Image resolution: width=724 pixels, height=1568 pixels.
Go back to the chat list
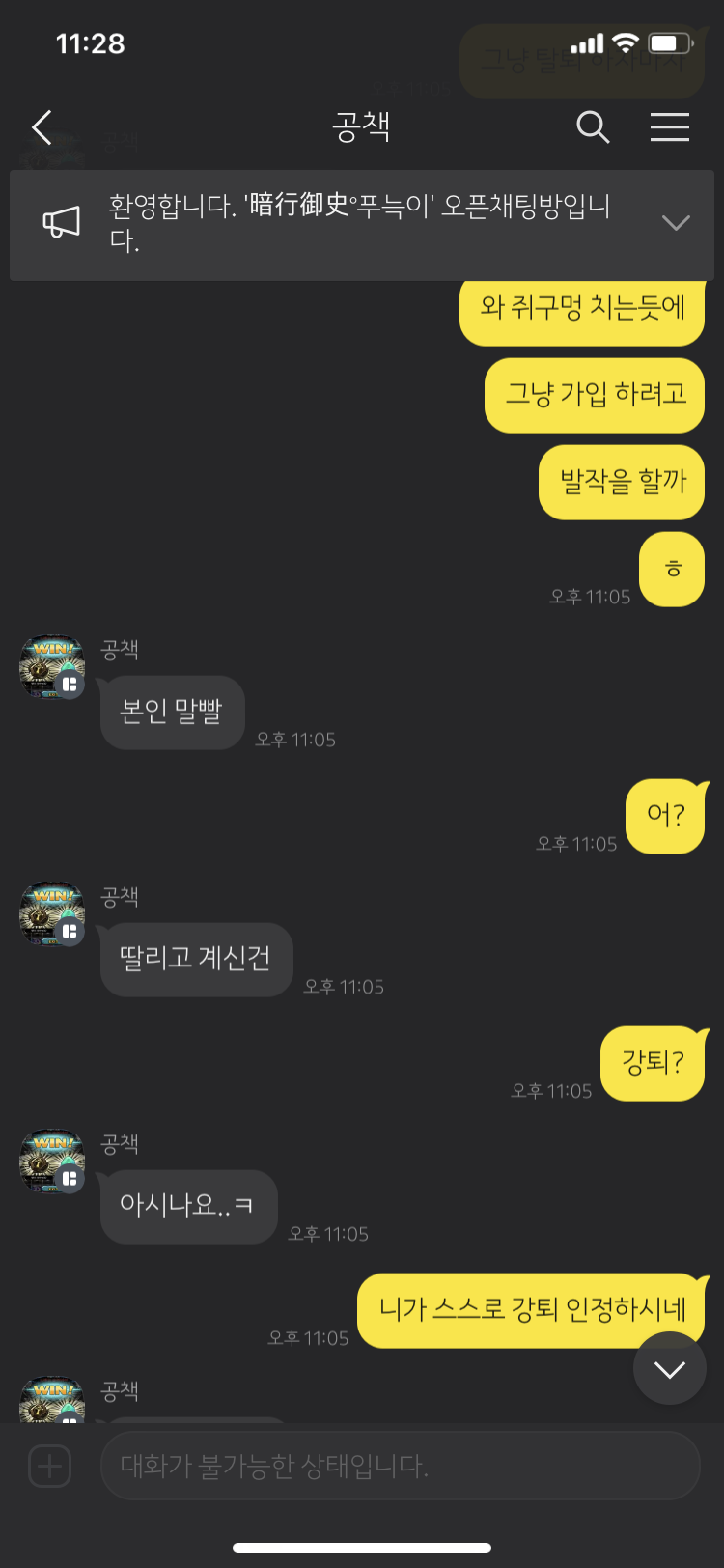coord(42,127)
